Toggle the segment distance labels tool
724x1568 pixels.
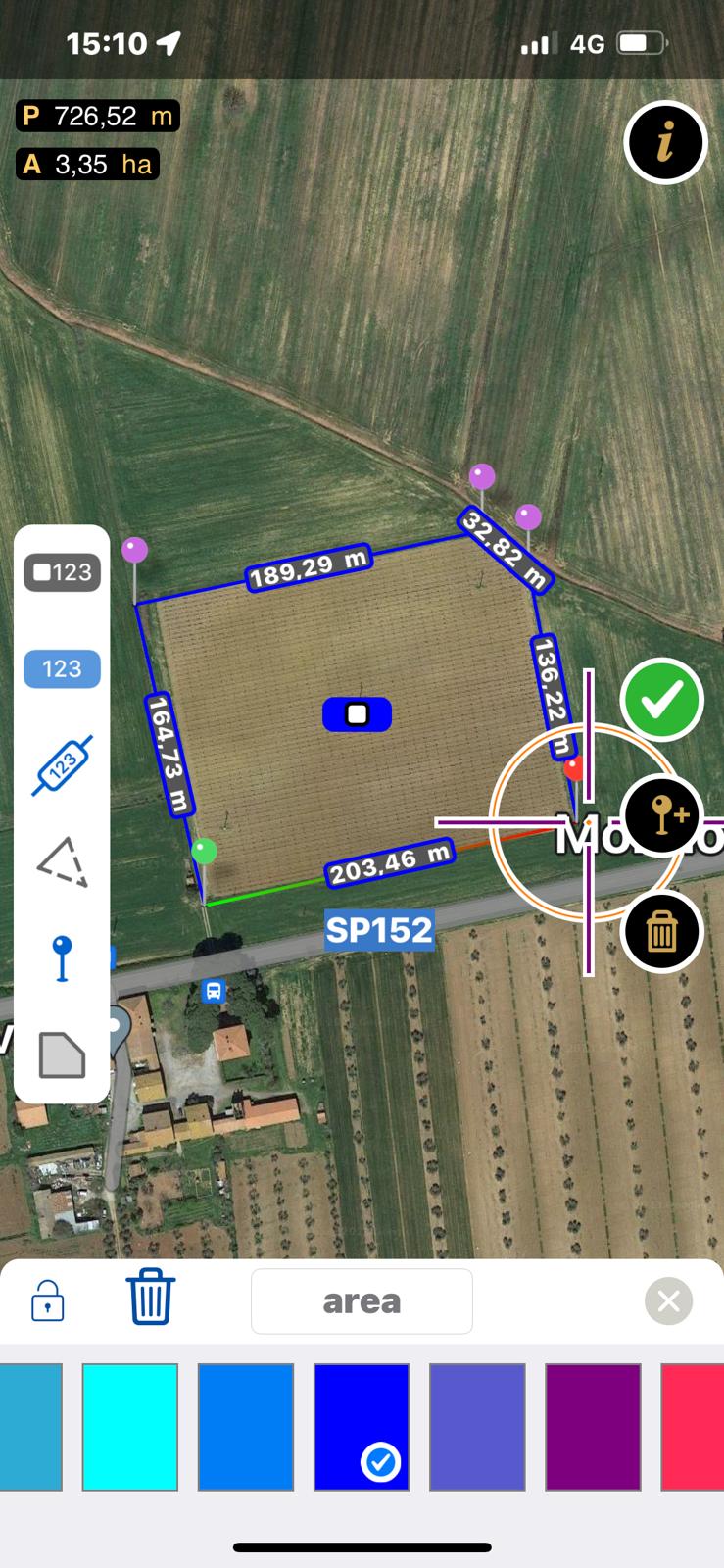[62, 765]
